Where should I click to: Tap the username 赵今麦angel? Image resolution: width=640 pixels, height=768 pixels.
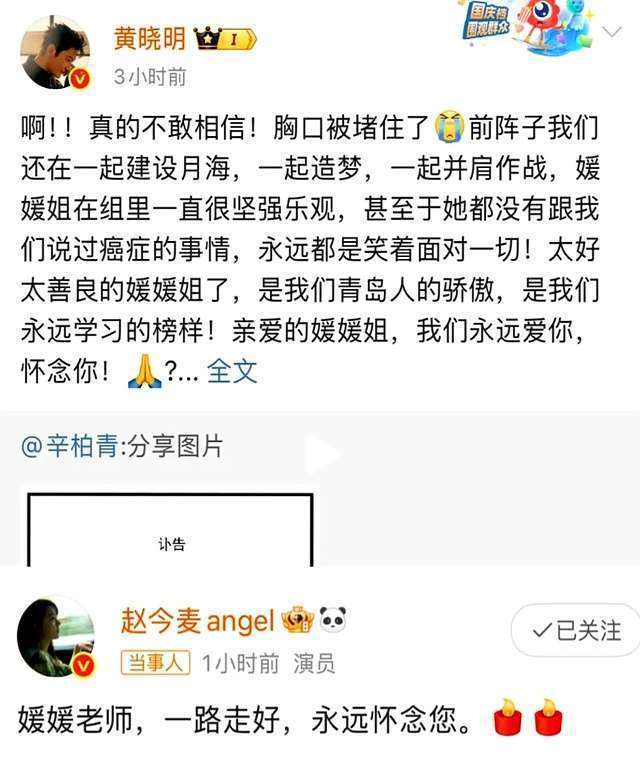[196, 622]
